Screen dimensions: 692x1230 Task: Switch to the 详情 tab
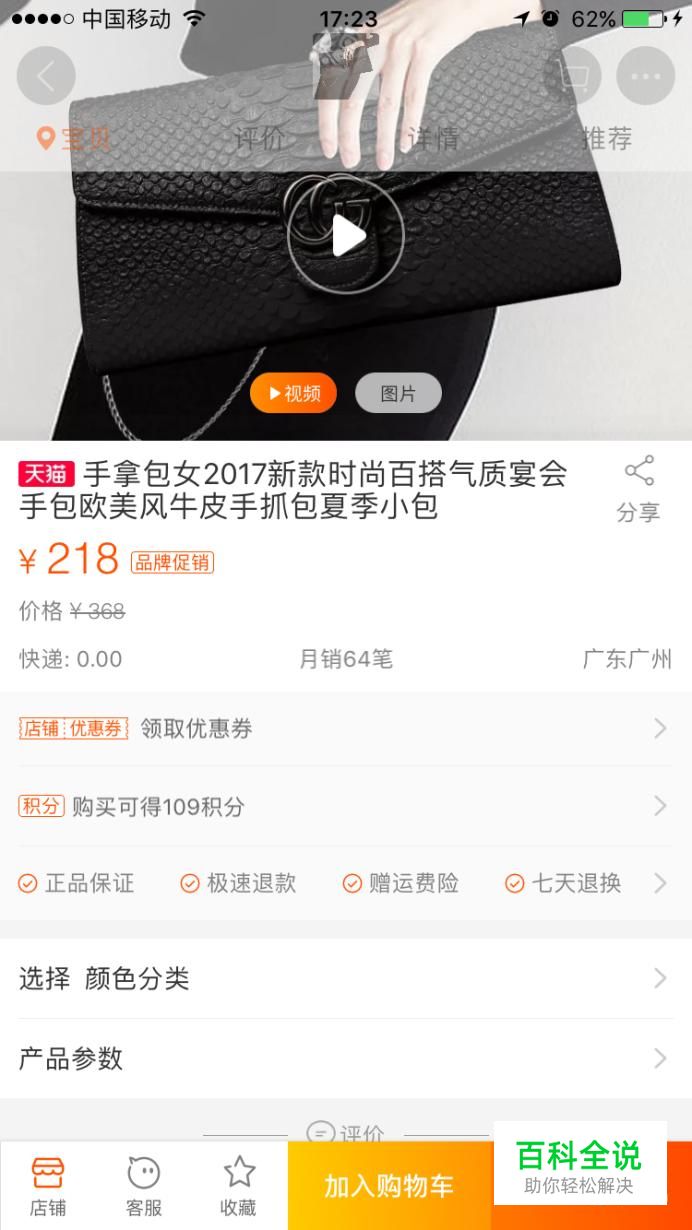tap(433, 138)
